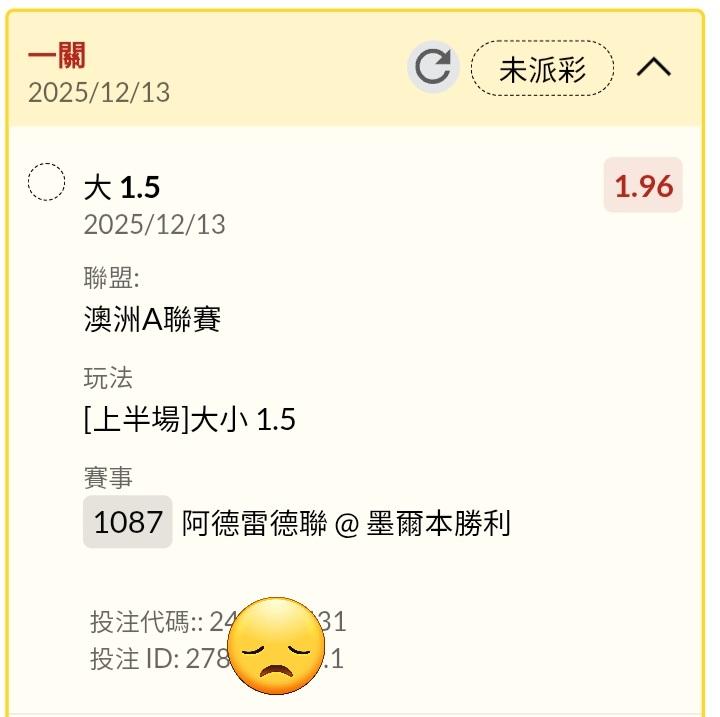Refresh the bet status with the reload icon
720x717 pixels.
pos(433,68)
